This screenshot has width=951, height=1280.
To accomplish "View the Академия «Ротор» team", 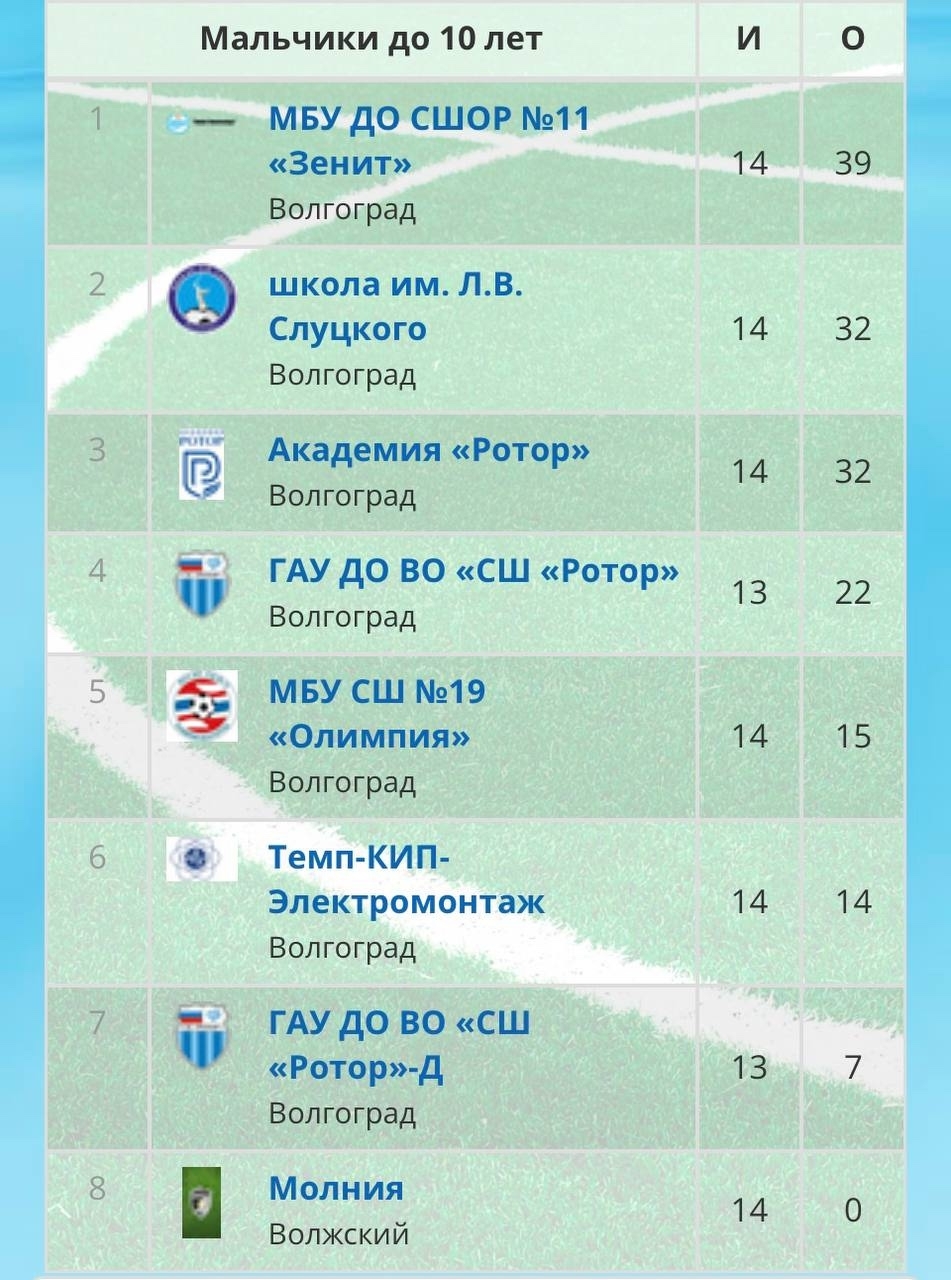I will [428, 451].
